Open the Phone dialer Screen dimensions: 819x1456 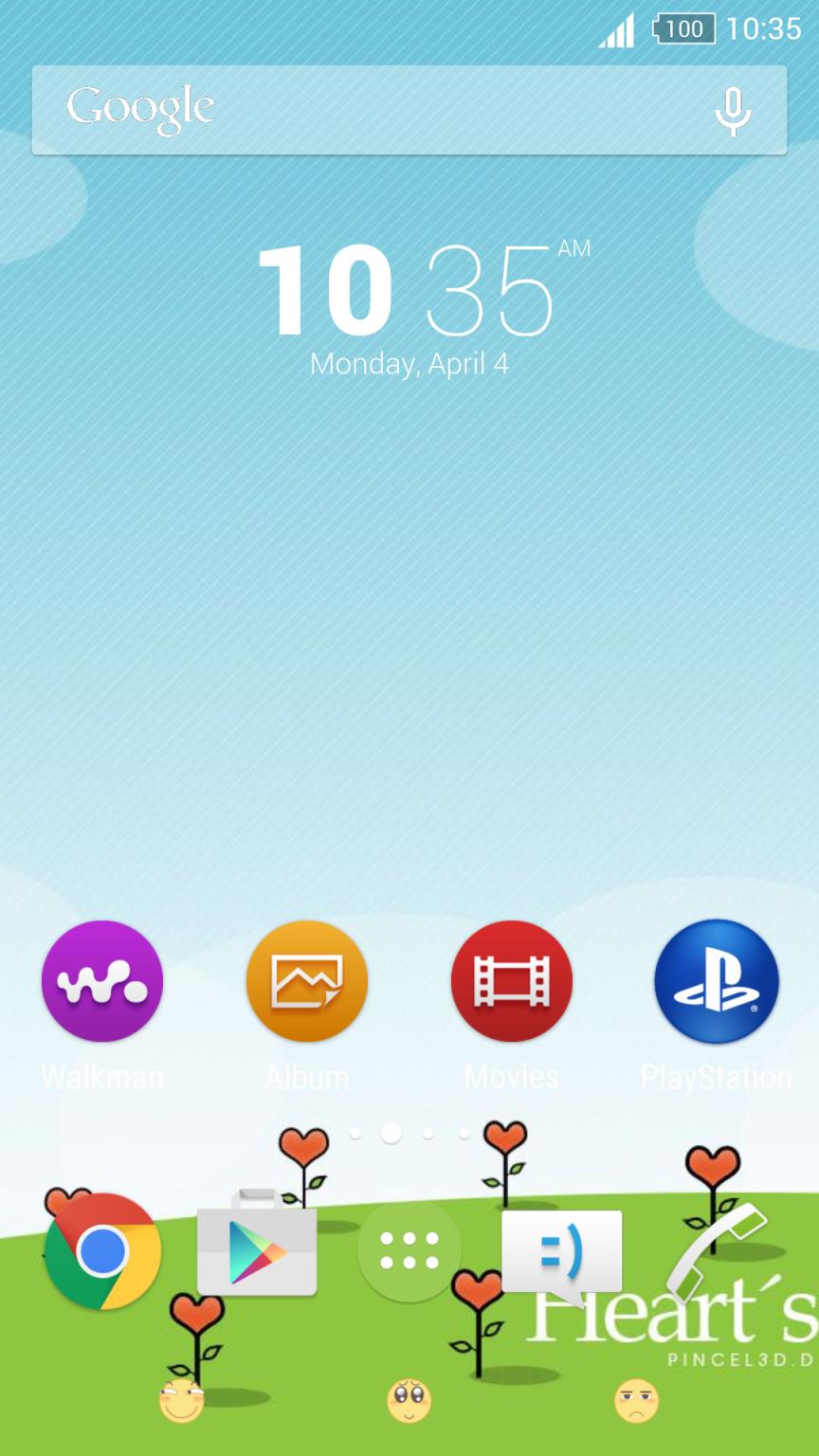[719, 1249]
